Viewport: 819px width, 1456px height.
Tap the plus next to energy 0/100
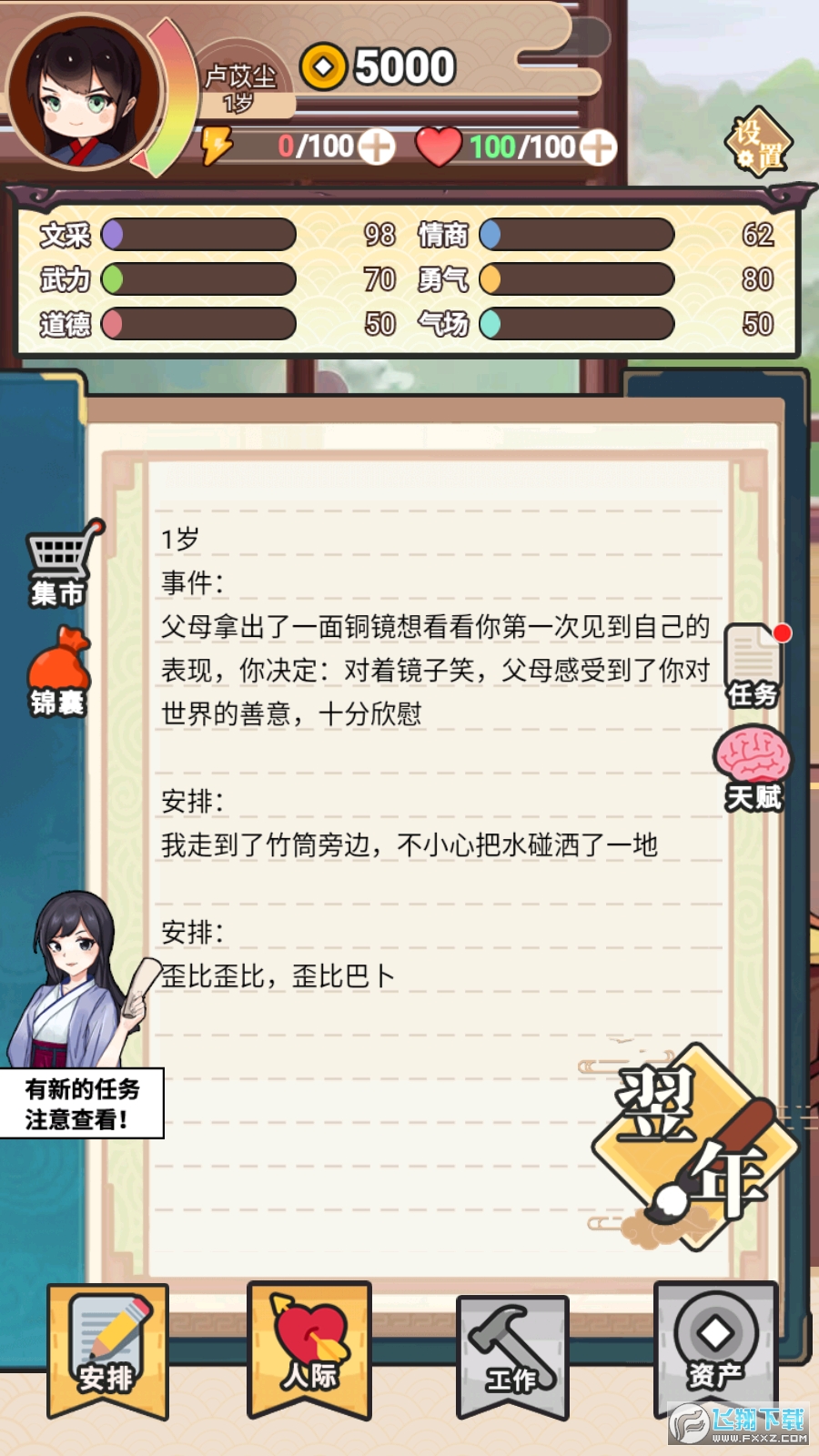[377, 147]
